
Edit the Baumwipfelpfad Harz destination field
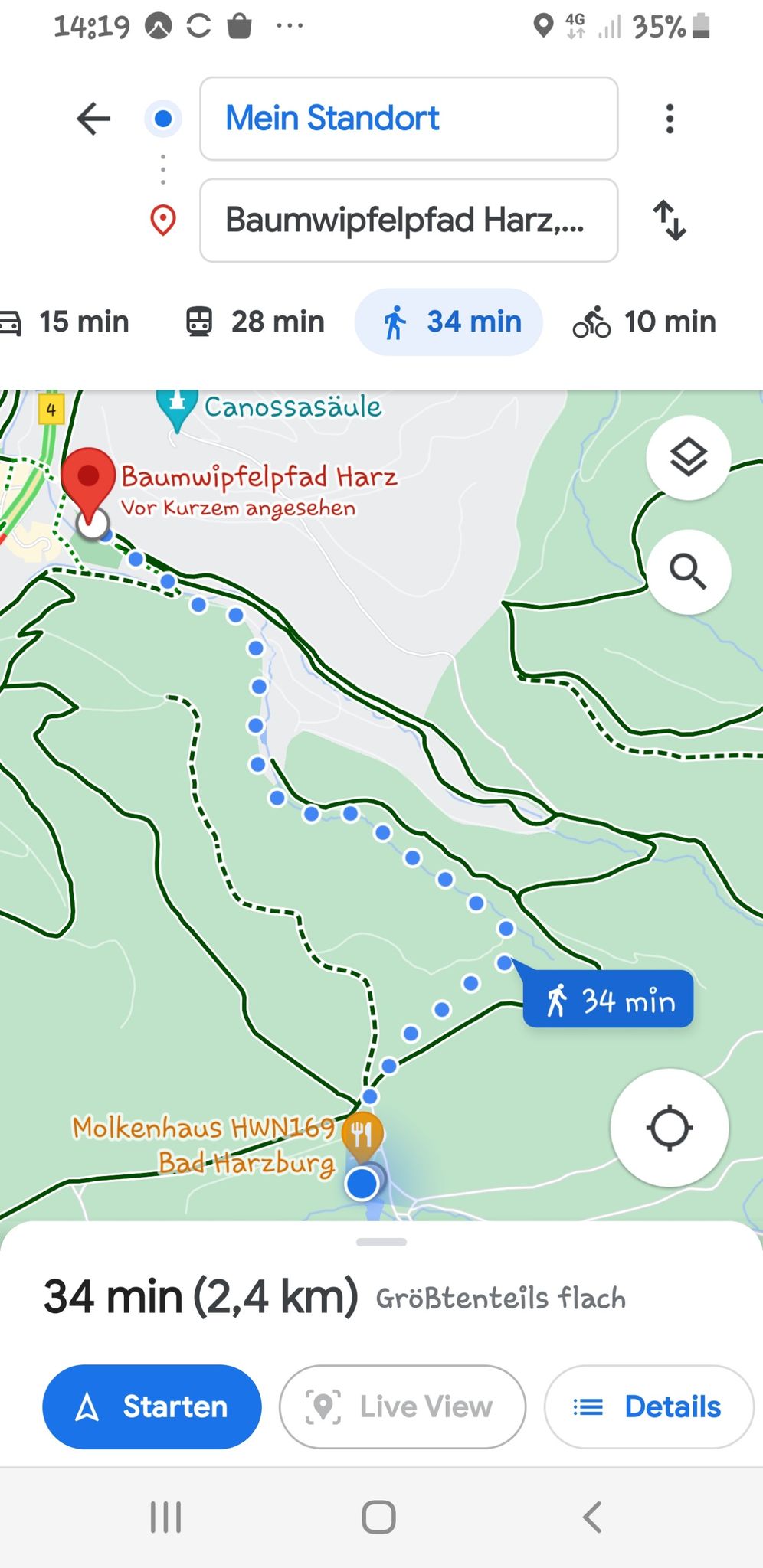tap(408, 220)
